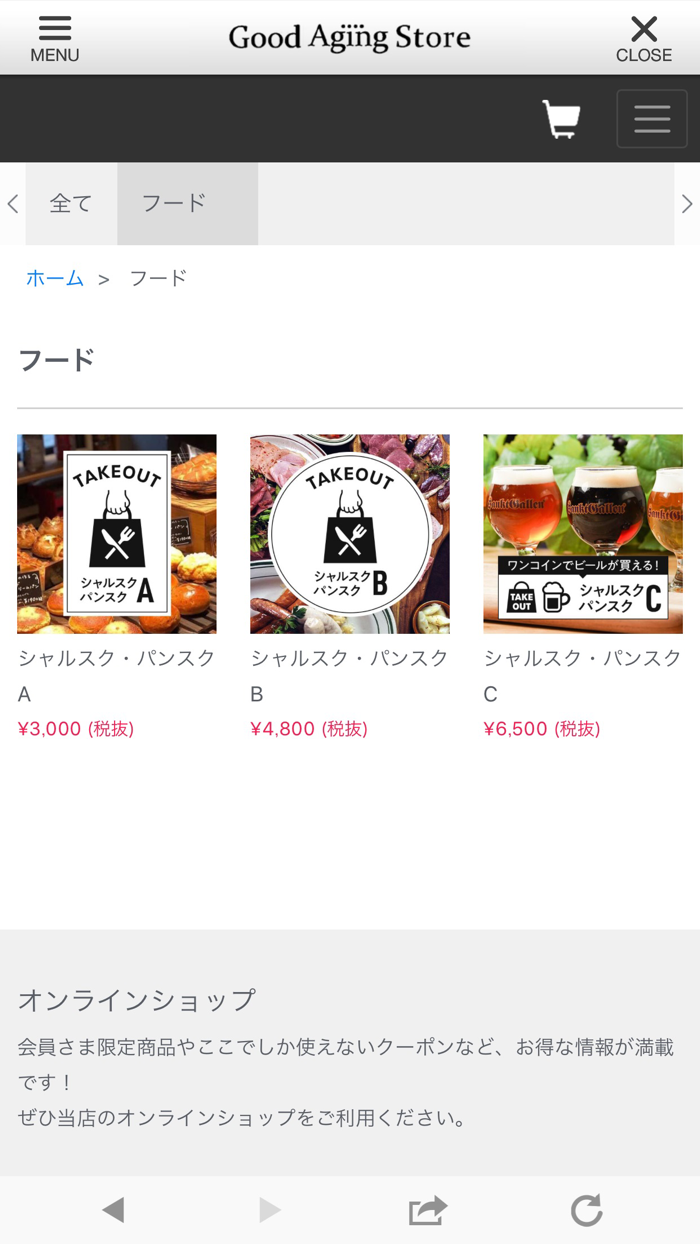Screen dimensions: 700x1244
Task: Open the shopping cart
Action: [561, 119]
